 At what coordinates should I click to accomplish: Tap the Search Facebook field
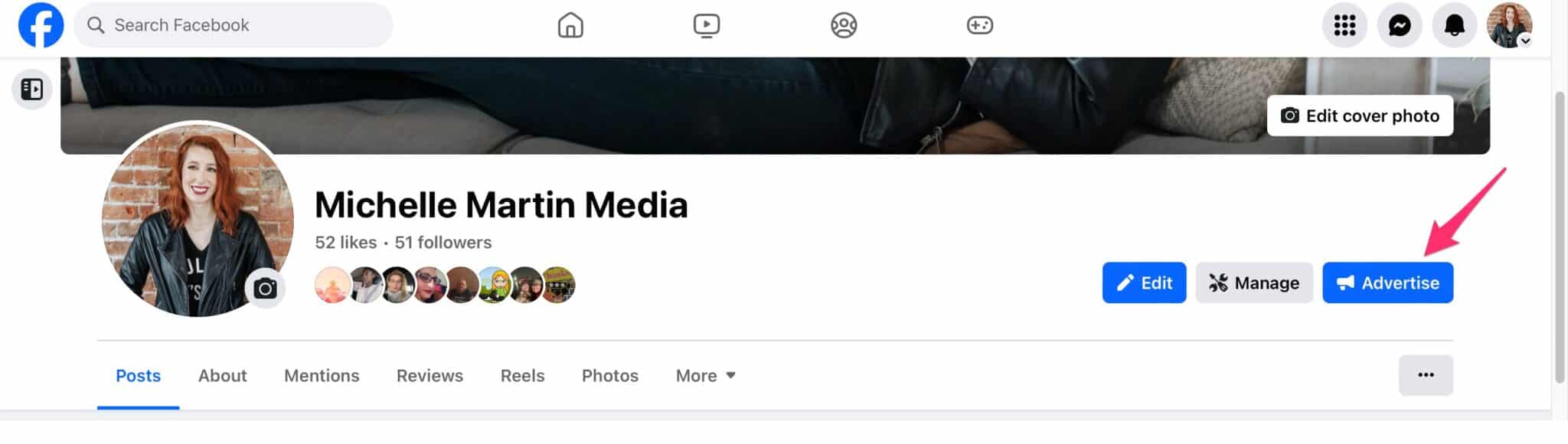[234, 25]
